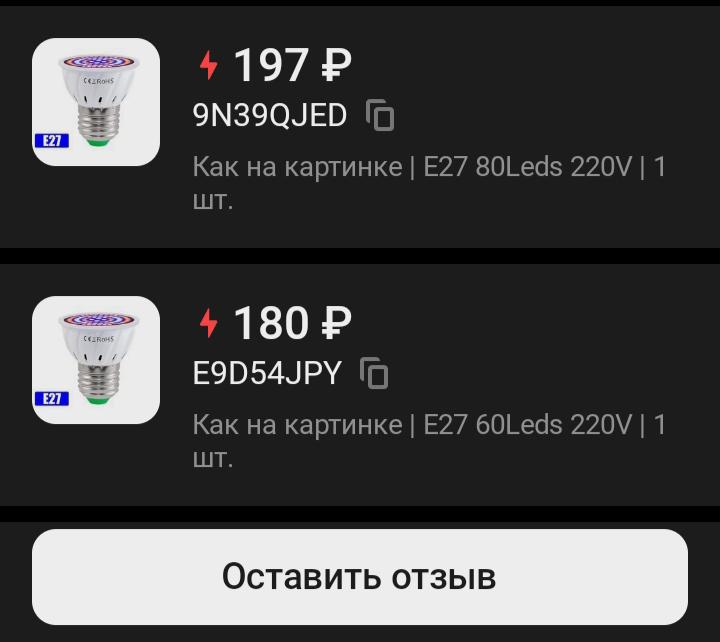
Task: Copy the code E9D54JPY
Action: tap(375, 373)
